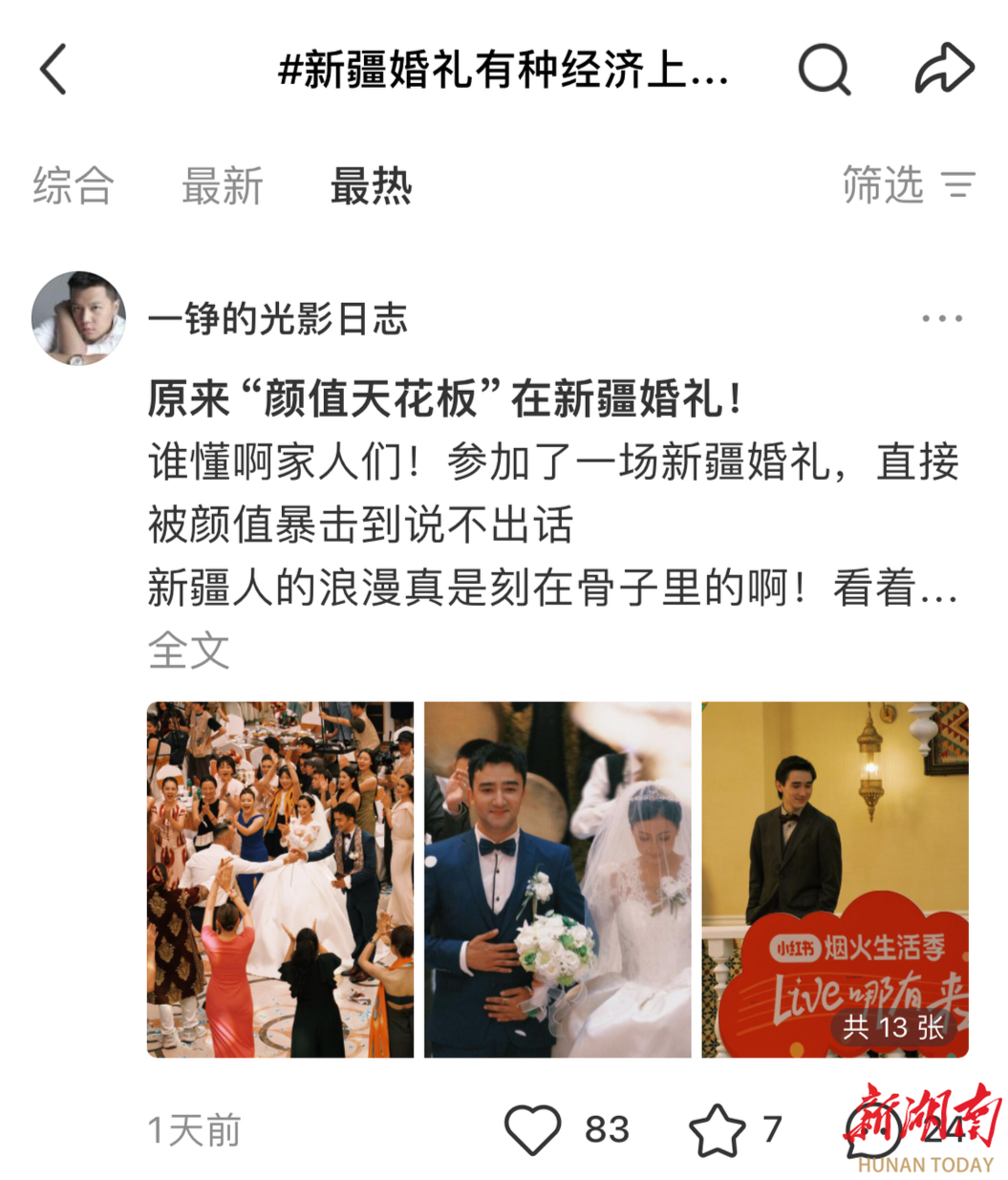Open search from the magnifier icon

click(824, 69)
